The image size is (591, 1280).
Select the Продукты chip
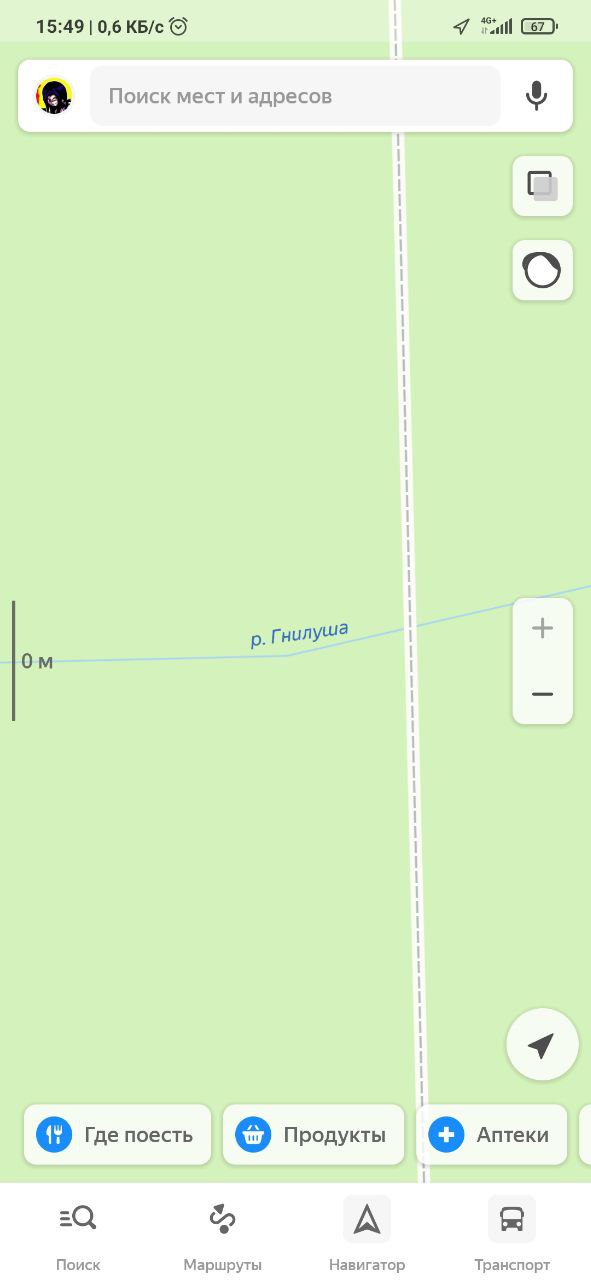[x=314, y=1135]
